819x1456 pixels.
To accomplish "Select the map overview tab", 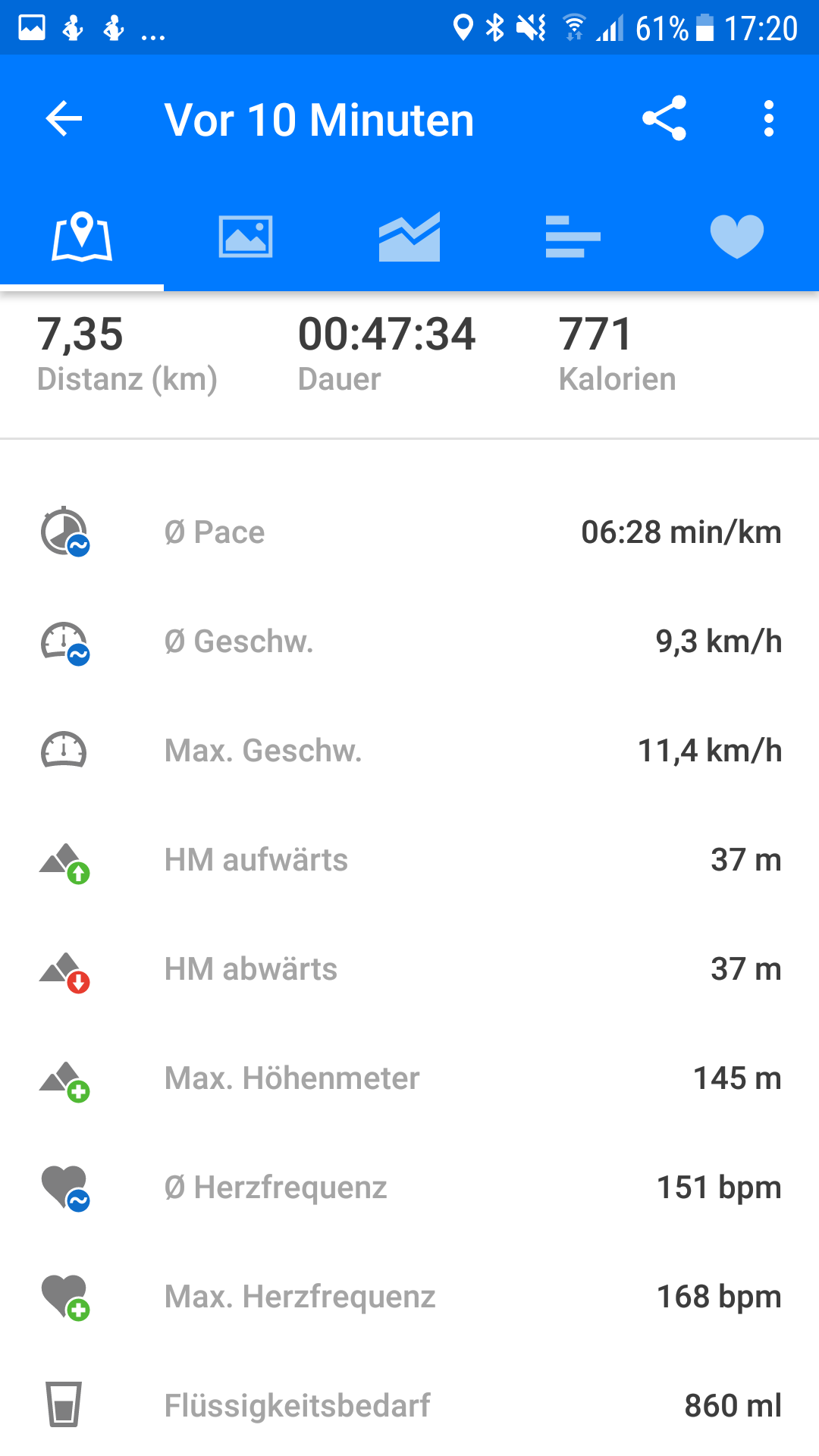I will click(82, 237).
